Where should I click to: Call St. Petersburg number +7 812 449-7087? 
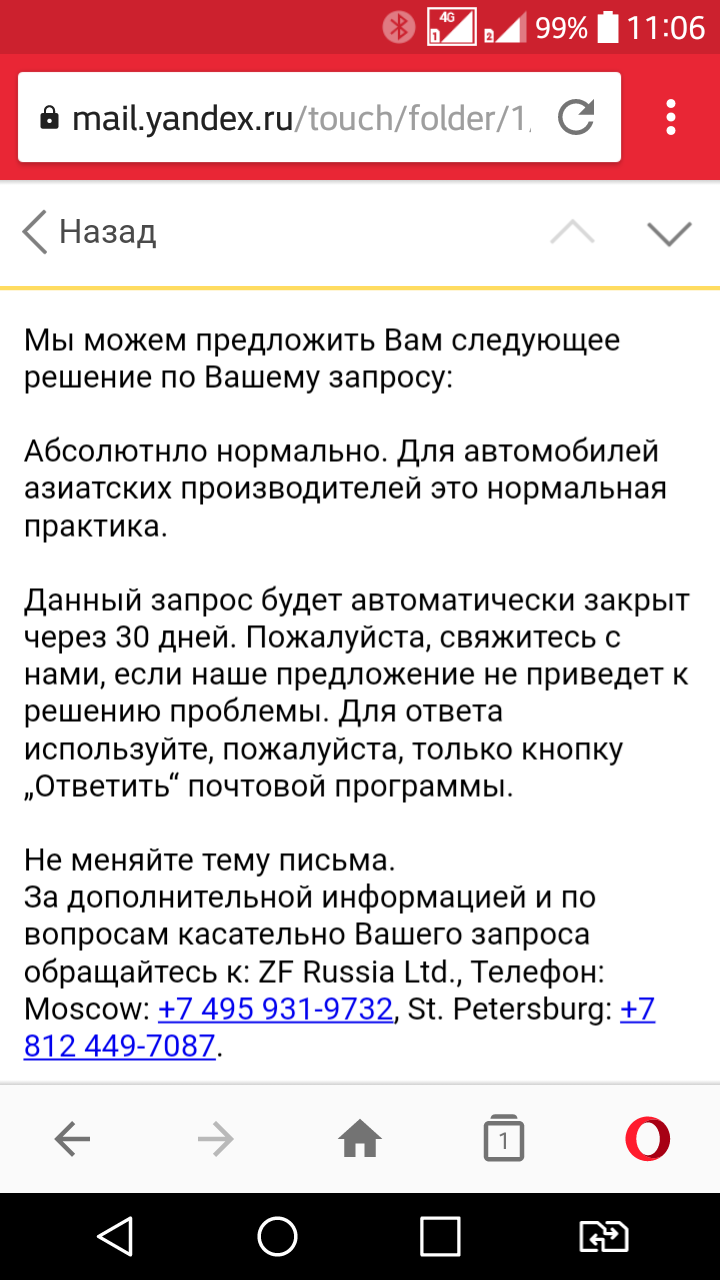point(120,1046)
